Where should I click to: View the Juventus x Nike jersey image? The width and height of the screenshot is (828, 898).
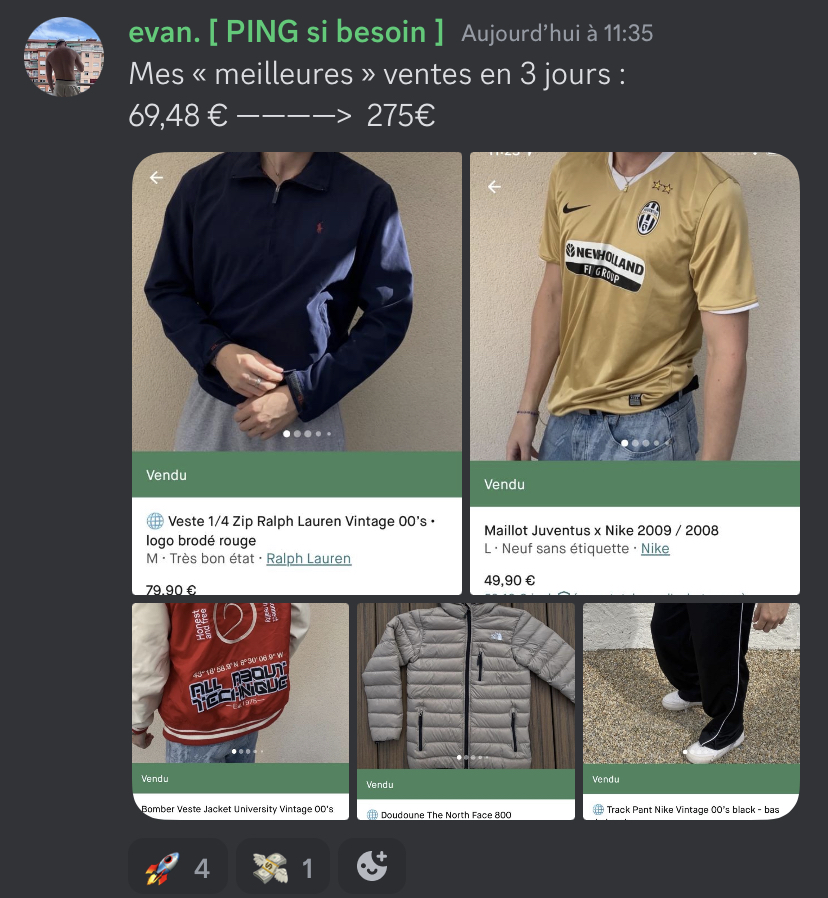pyautogui.click(x=634, y=373)
